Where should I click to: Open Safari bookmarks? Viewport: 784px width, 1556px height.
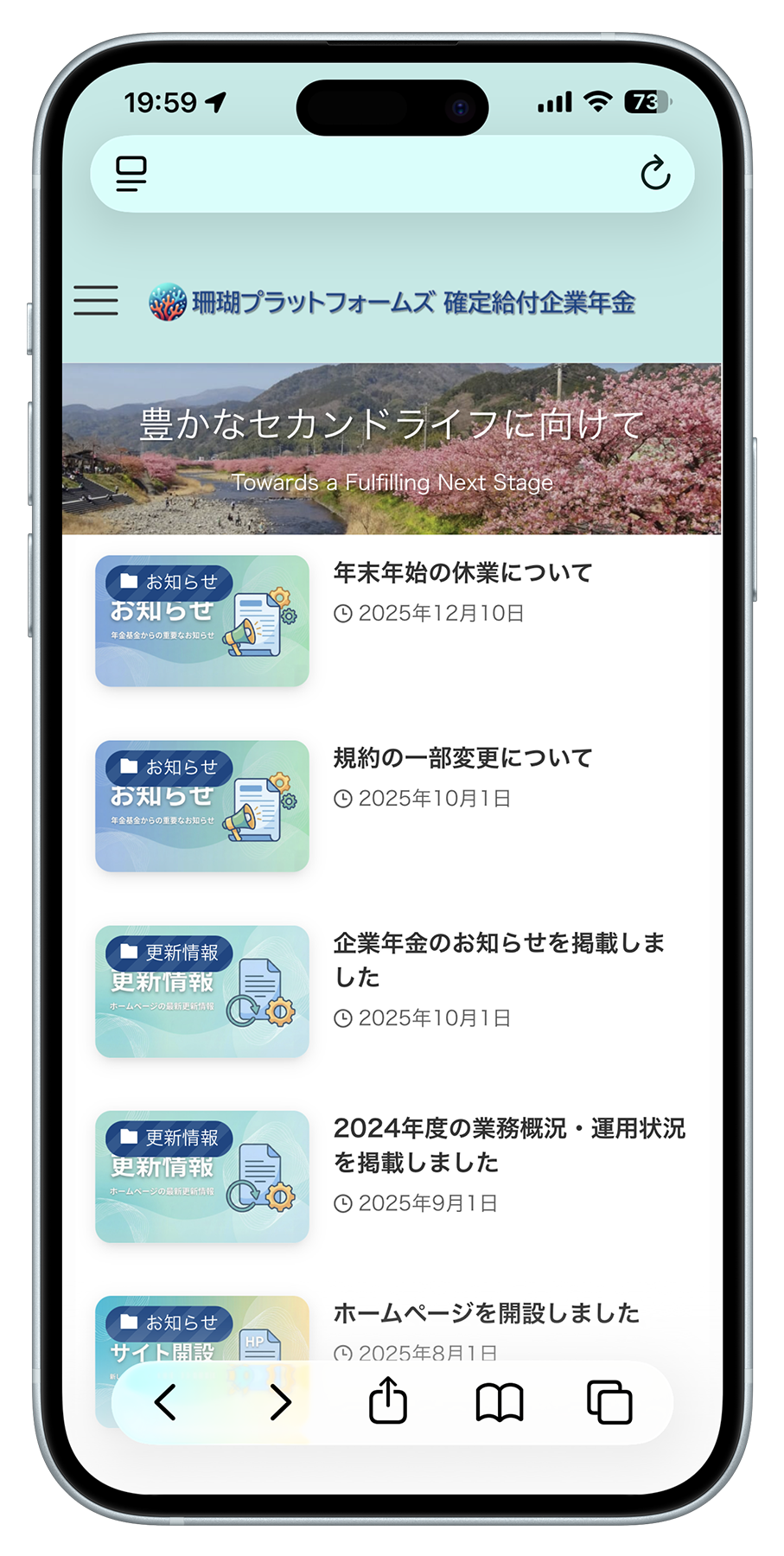500,1401
